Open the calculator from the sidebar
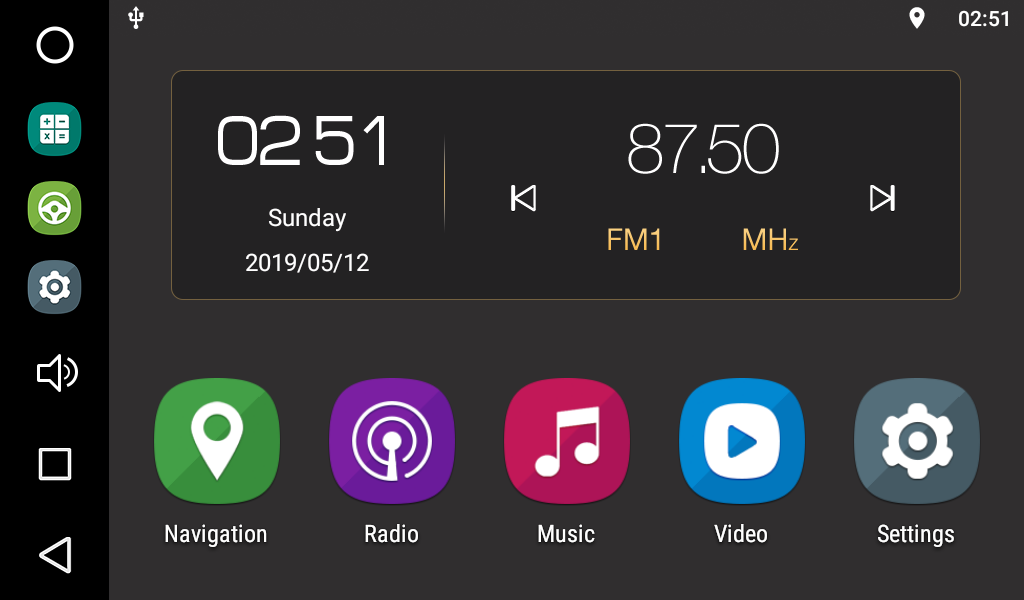 [x=54, y=129]
